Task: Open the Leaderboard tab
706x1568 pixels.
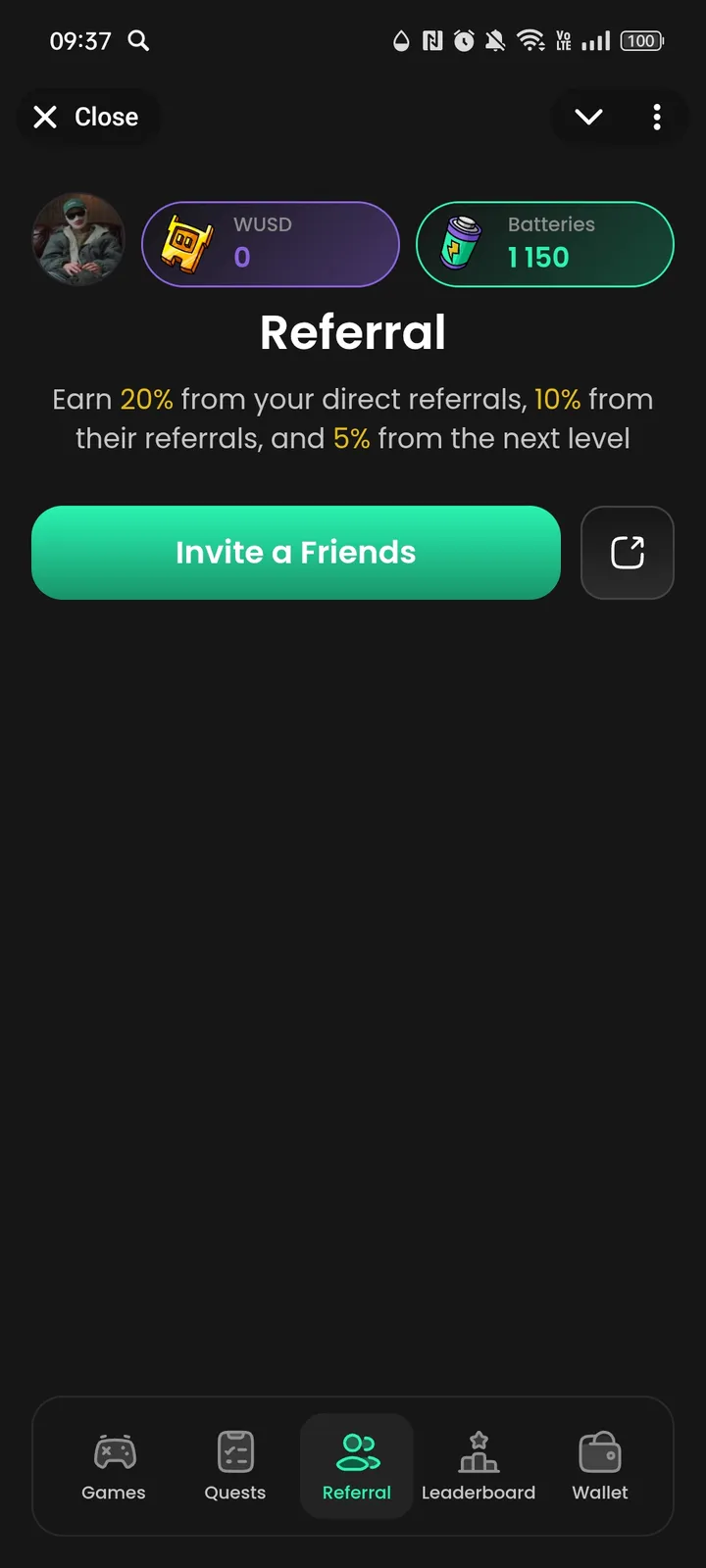Action: click(479, 1466)
